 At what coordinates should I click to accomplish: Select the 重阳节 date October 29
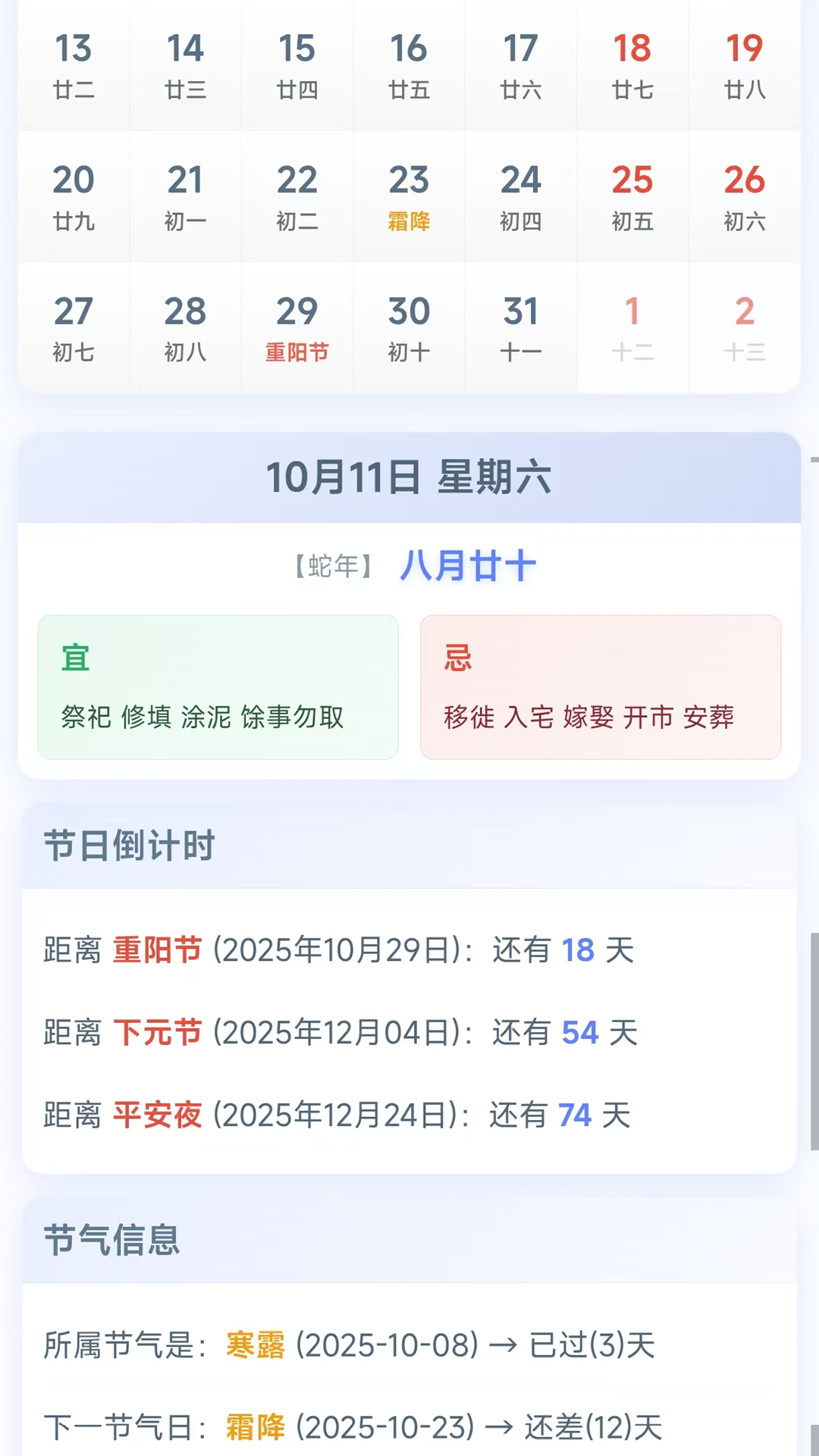(x=297, y=326)
